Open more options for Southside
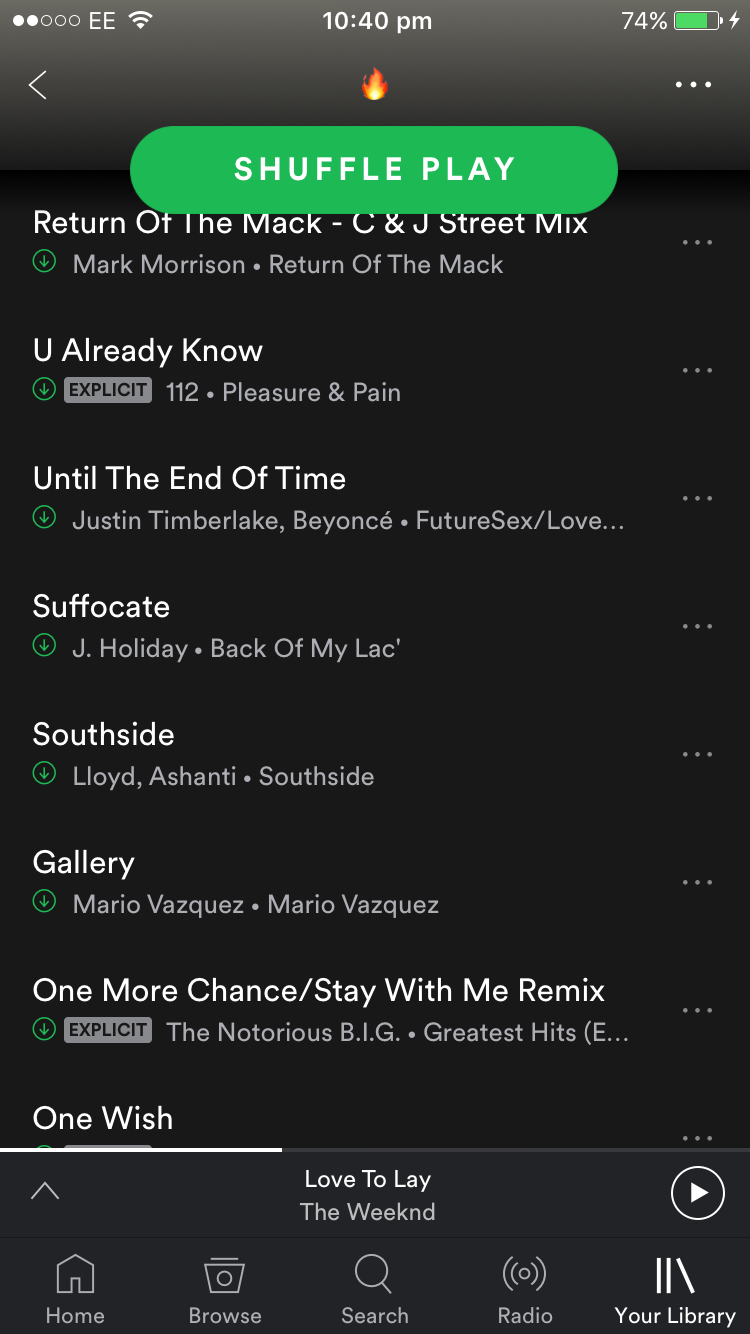The image size is (750, 1334). pos(697,754)
